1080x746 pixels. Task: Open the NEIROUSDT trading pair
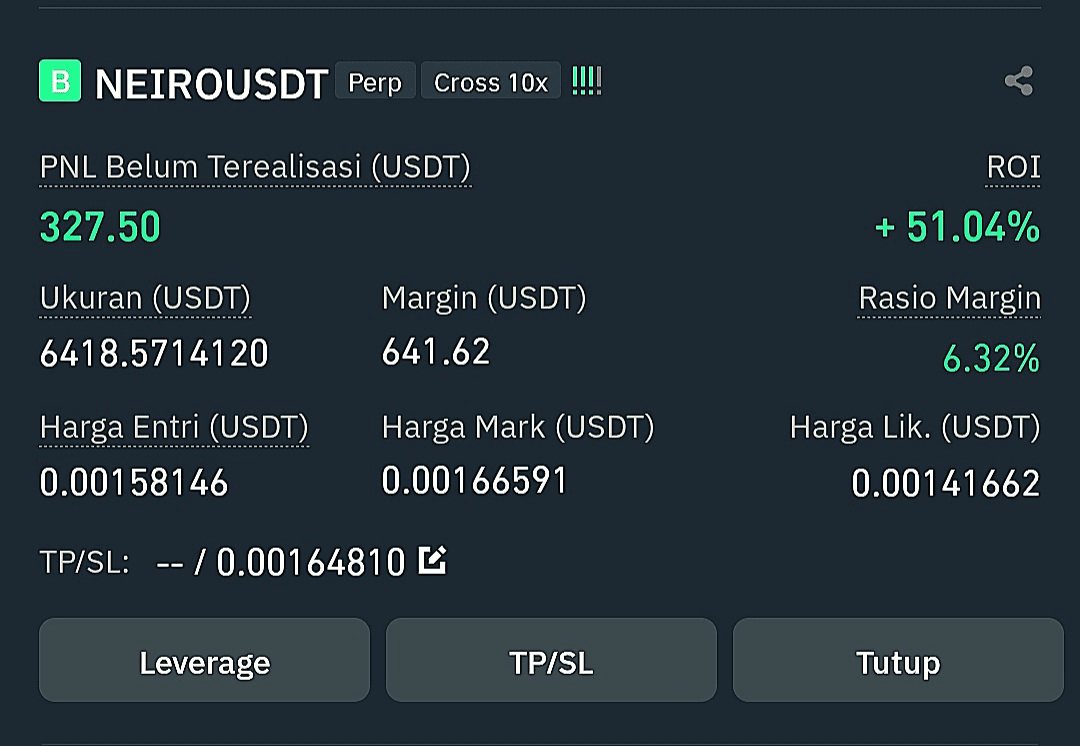(211, 84)
